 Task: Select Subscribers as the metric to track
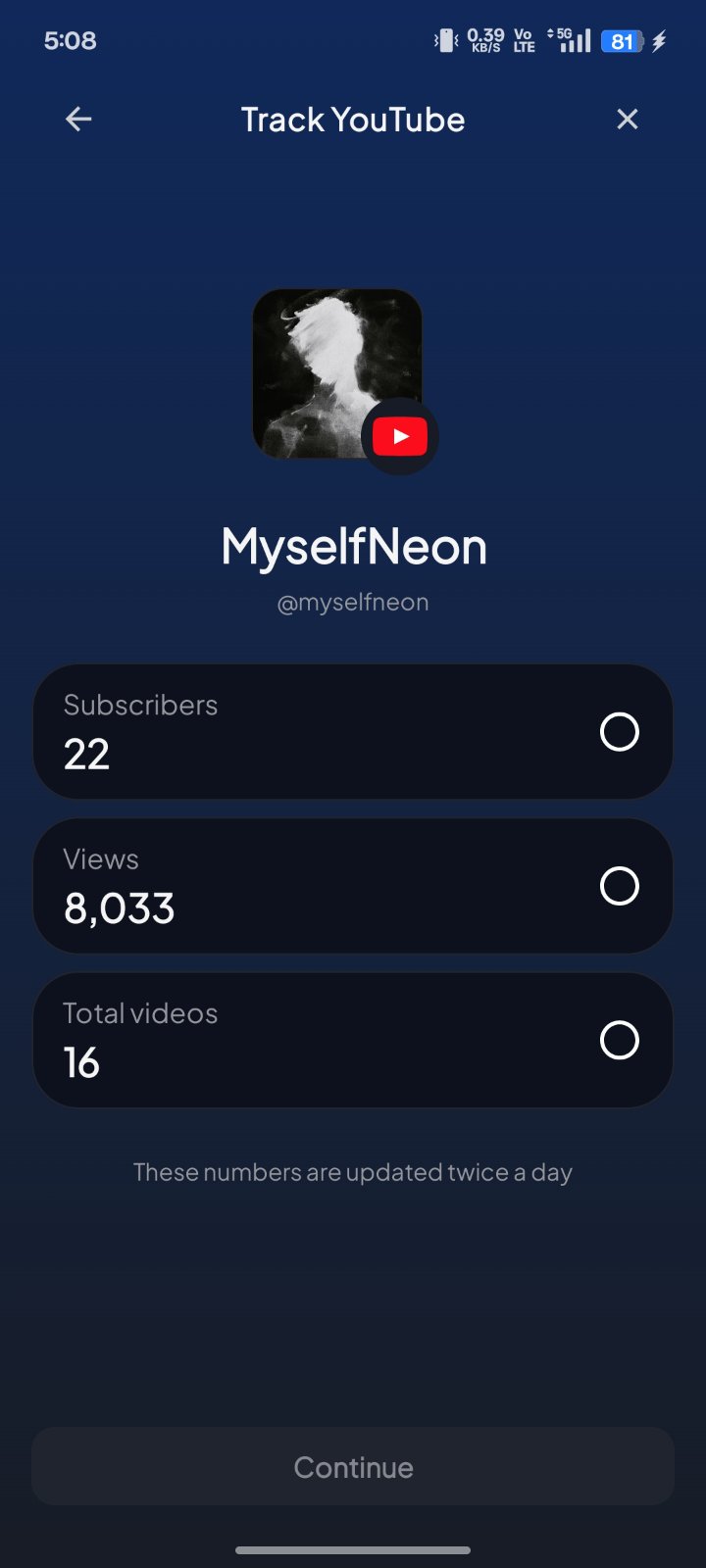pyautogui.click(x=619, y=732)
